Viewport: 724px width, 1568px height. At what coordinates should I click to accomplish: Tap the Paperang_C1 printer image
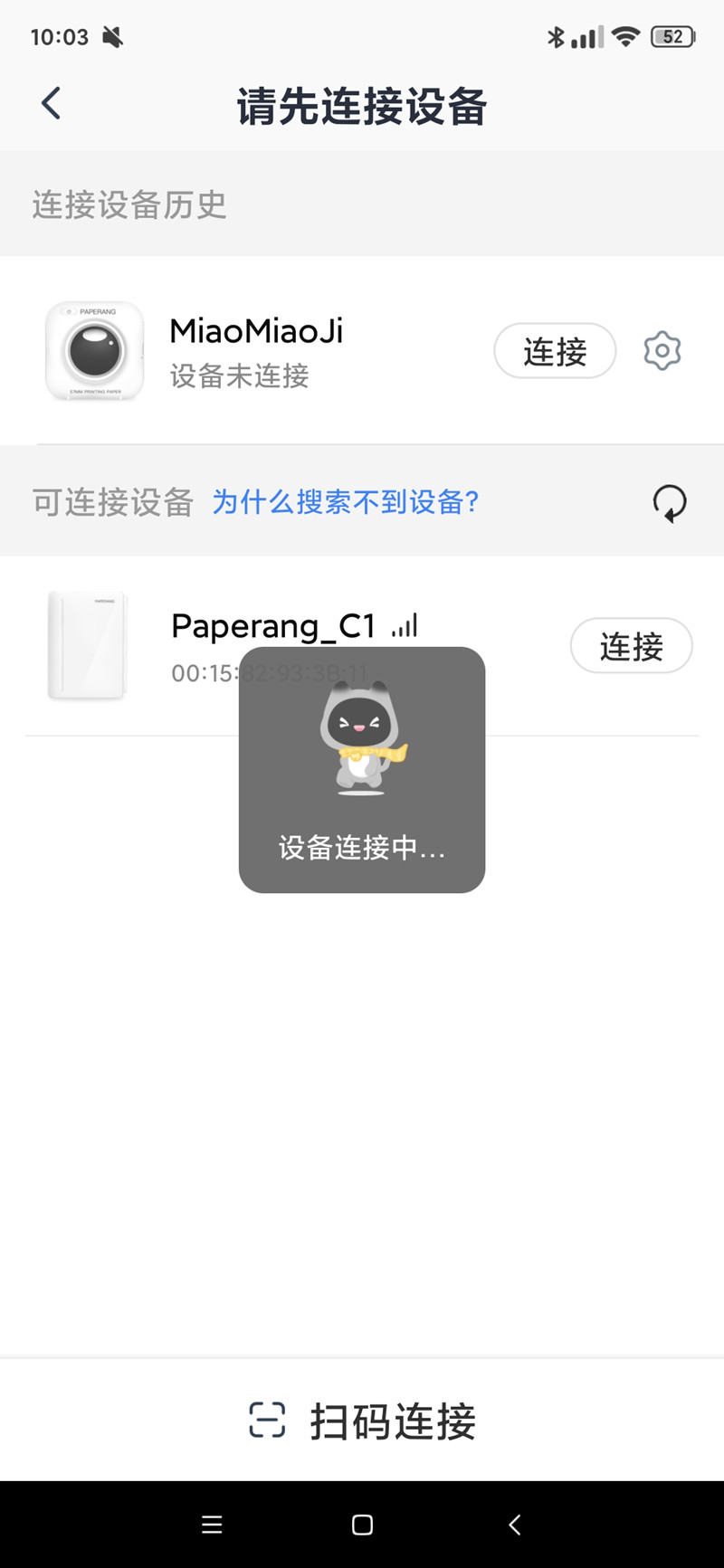pyautogui.click(x=87, y=645)
